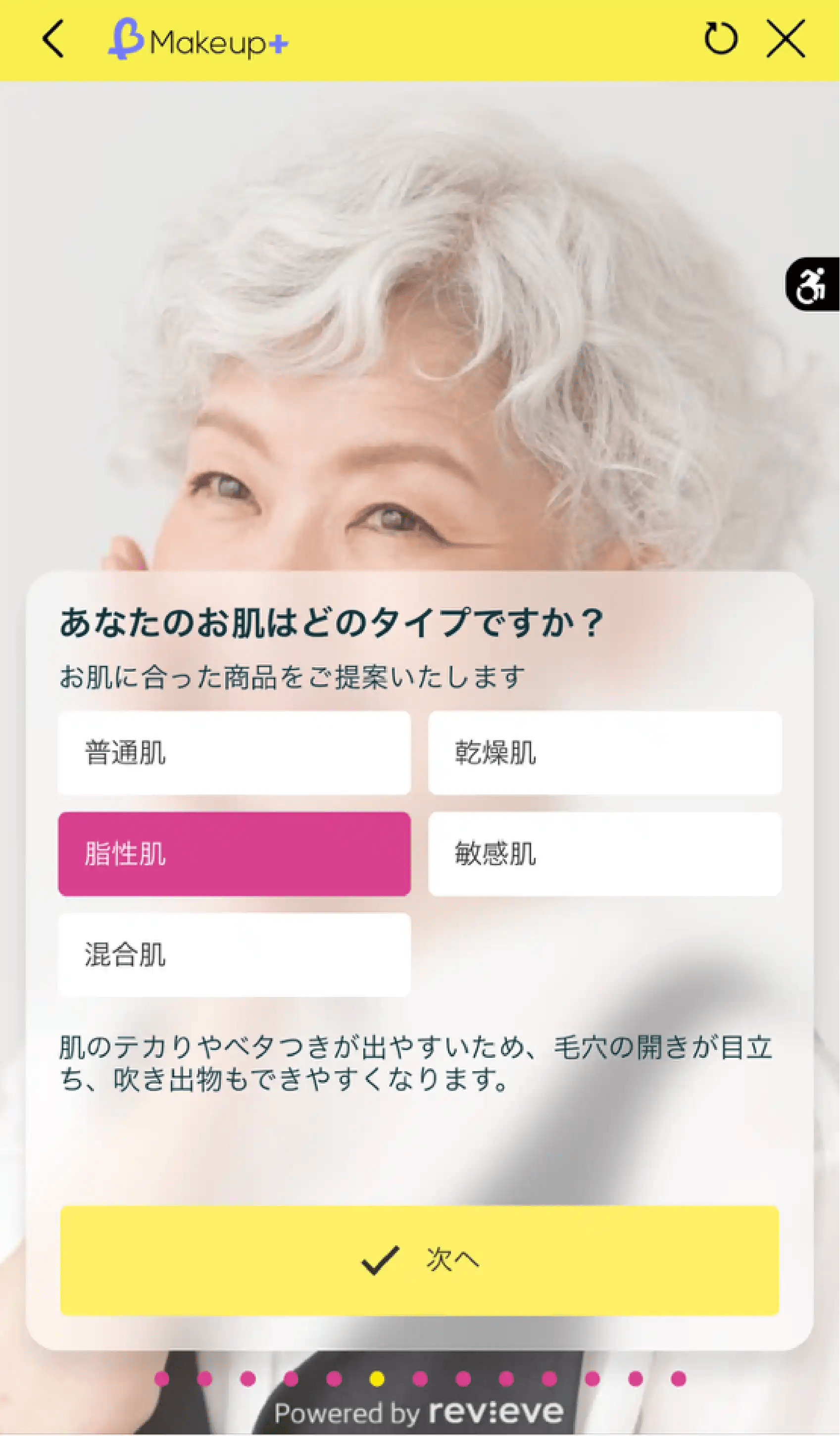Pick 敏感肌 as skin type
The image size is (840, 1436).
click(x=605, y=853)
